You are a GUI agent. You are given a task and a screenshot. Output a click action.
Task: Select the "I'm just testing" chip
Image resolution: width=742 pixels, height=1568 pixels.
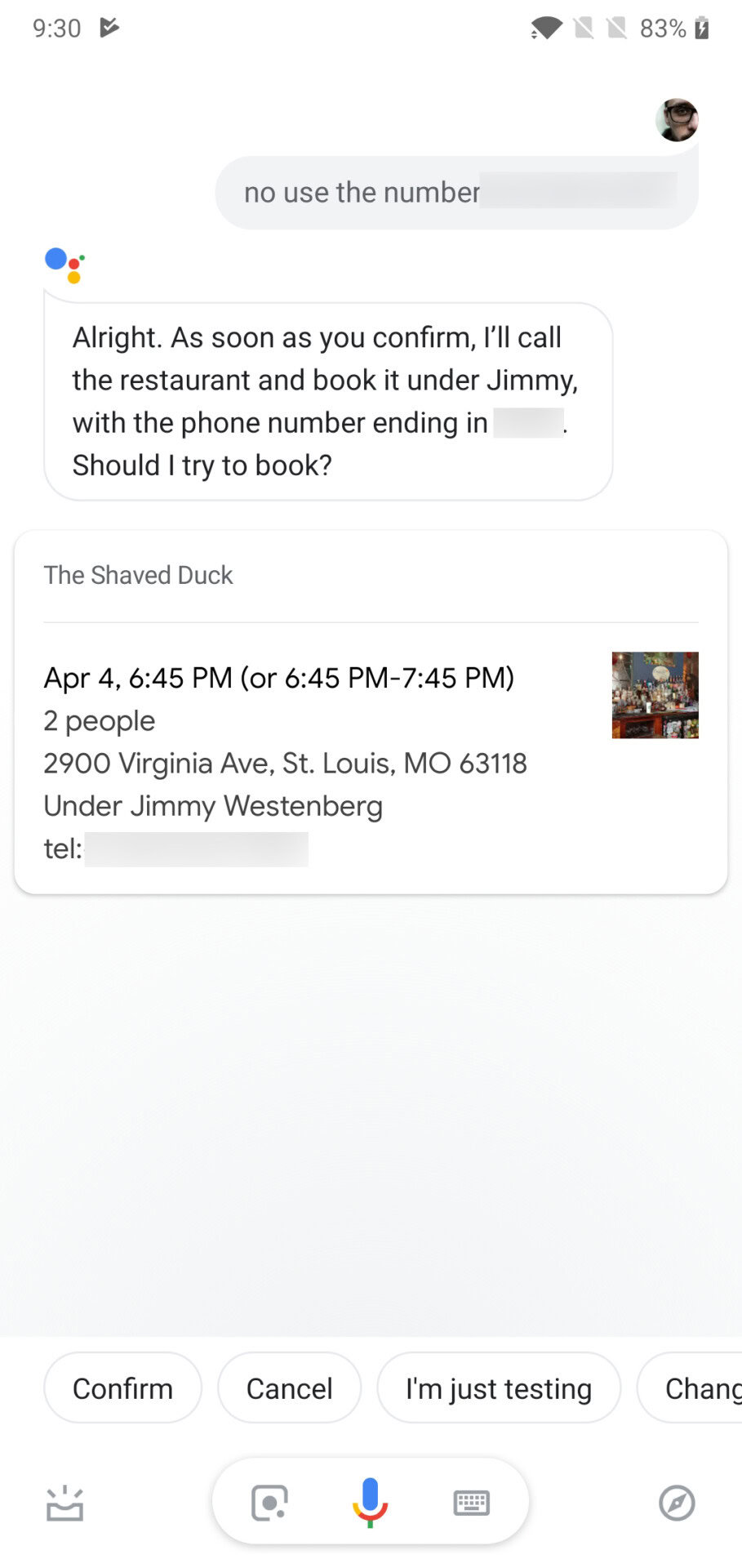coord(498,1388)
